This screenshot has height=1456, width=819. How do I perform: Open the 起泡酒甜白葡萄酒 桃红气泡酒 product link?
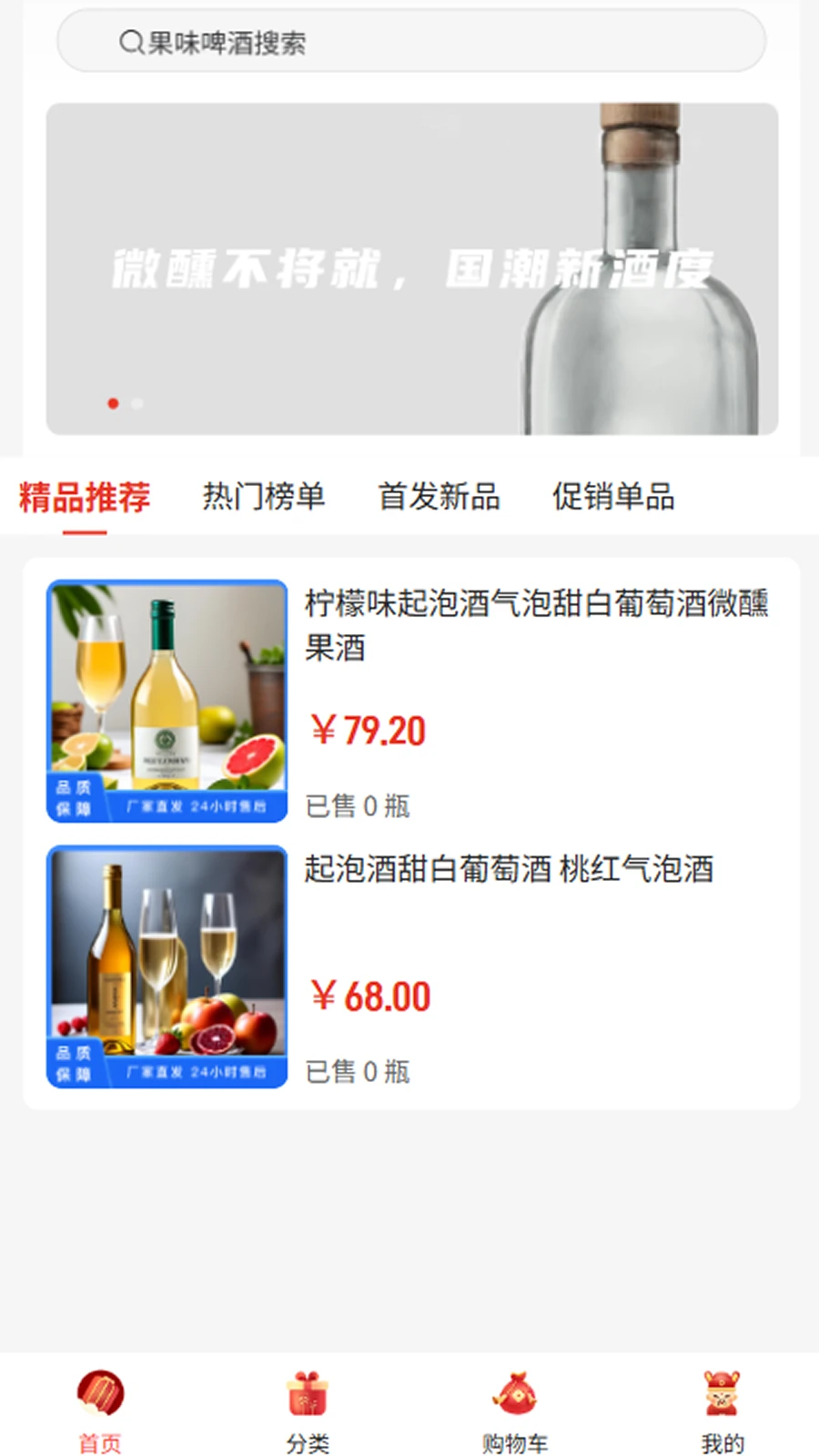pos(510,869)
